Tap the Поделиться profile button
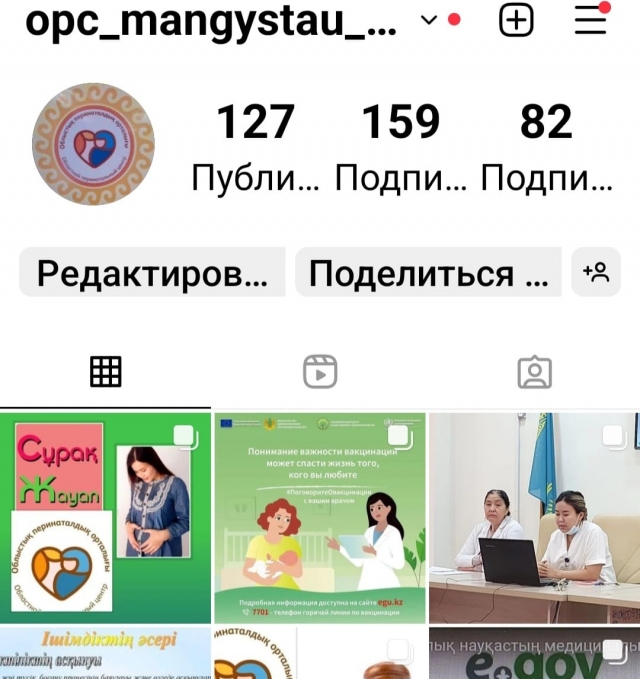This screenshot has width=640, height=679. 428,273
